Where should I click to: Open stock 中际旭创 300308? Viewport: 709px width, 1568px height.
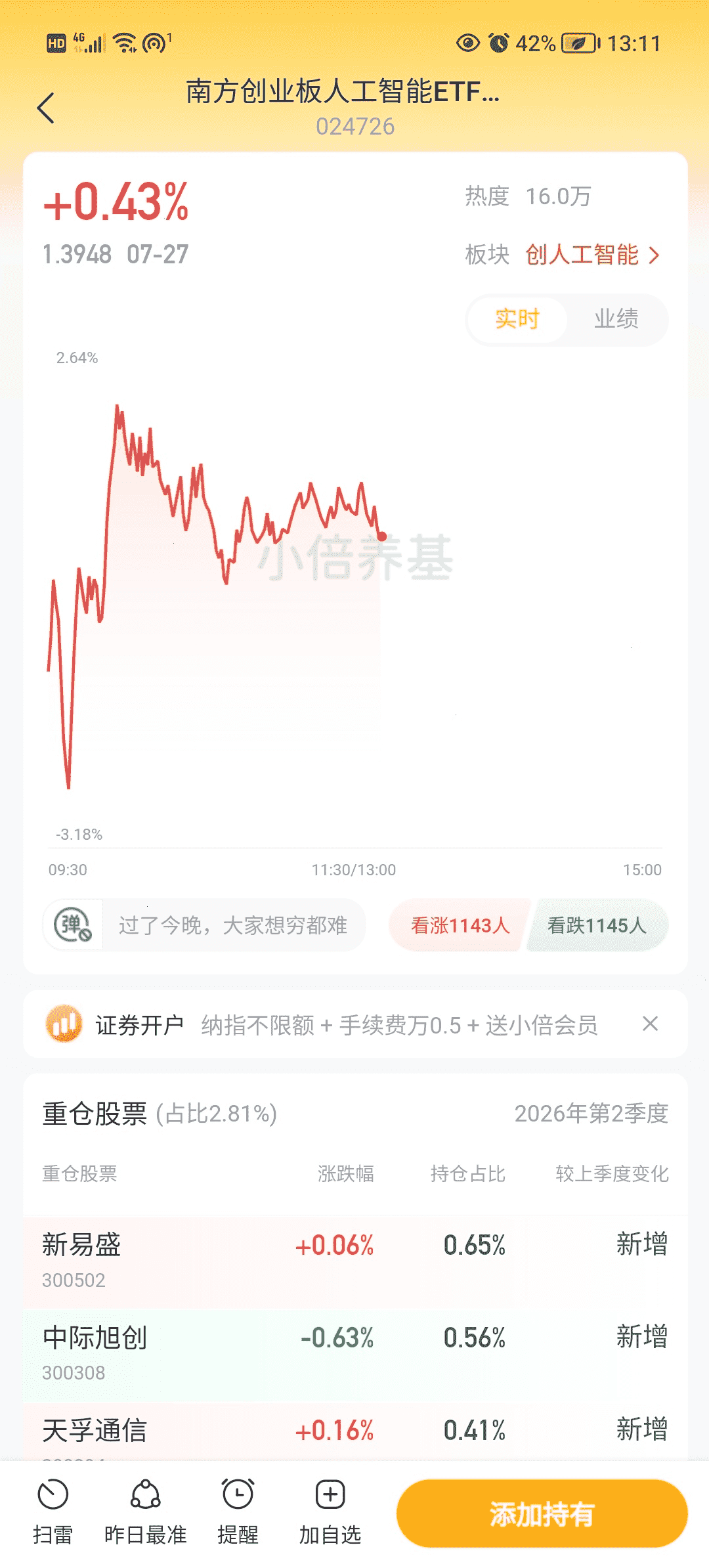(355, 1353)
